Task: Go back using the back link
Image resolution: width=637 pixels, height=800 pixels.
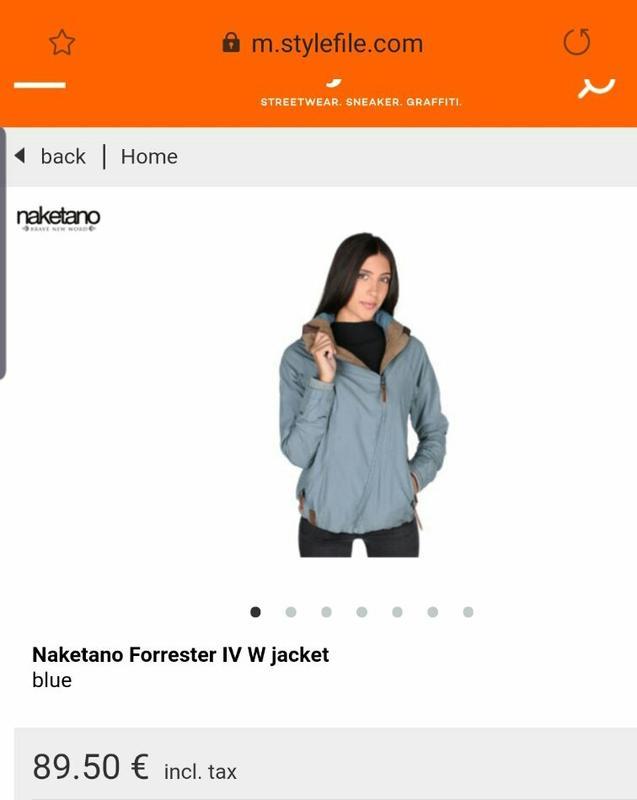Action: [51, 156]
